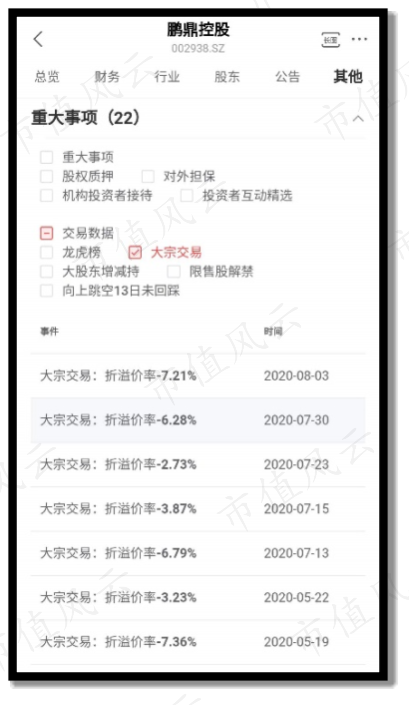Tap the long-image capture icon
Viewport: 409px width, 705px height.
pos(330,40)
